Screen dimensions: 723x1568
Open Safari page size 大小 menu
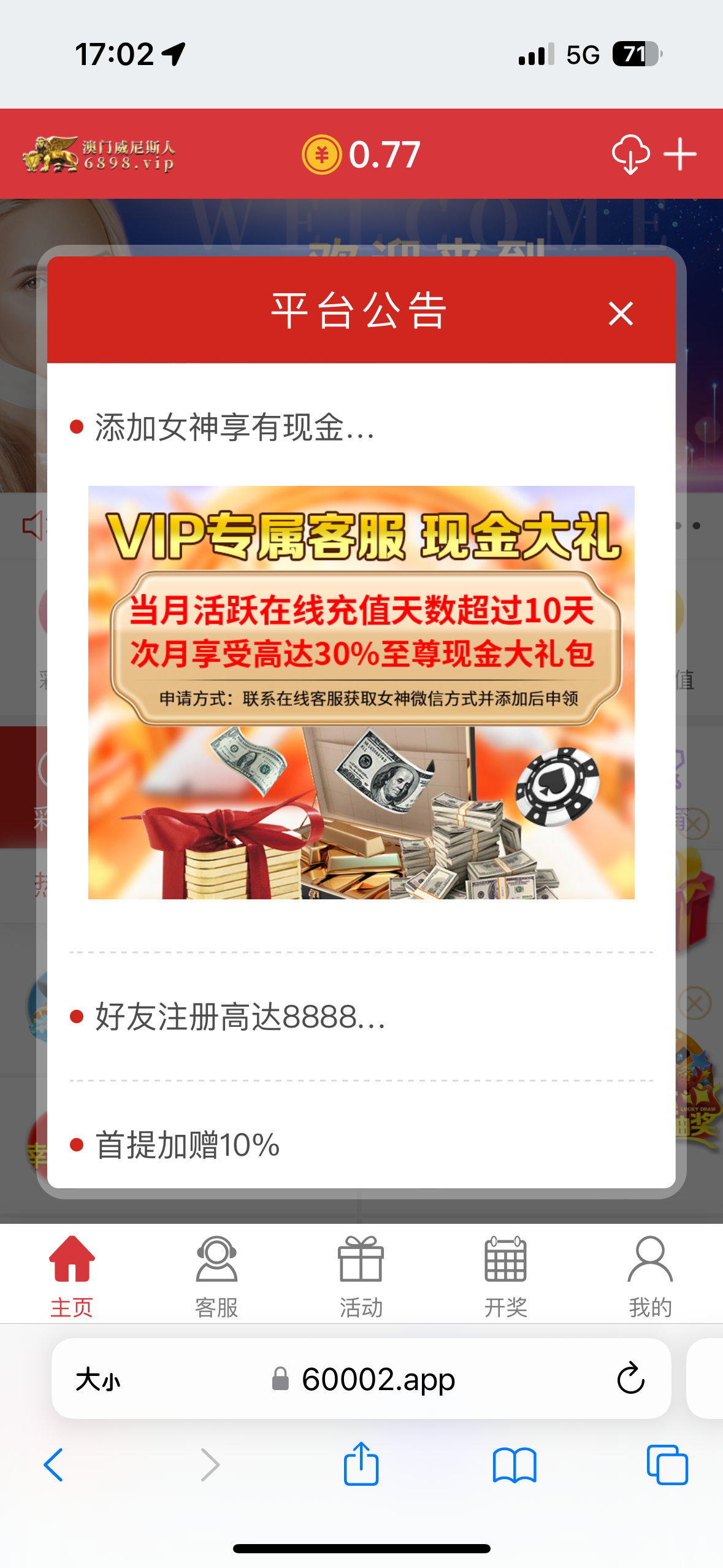[x=98, y=1380]
